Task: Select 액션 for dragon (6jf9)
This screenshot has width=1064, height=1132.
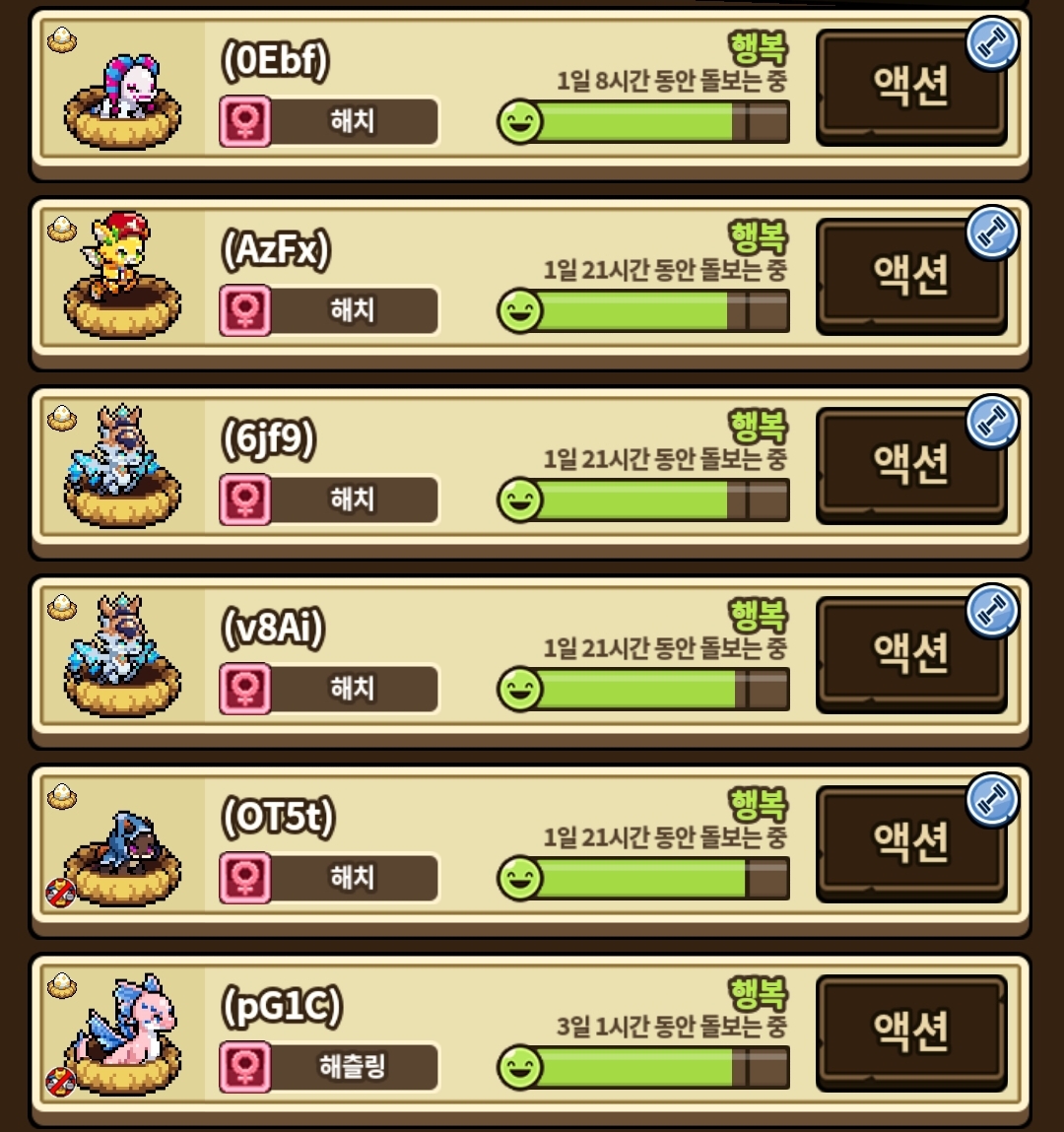Action: point(910,465)
